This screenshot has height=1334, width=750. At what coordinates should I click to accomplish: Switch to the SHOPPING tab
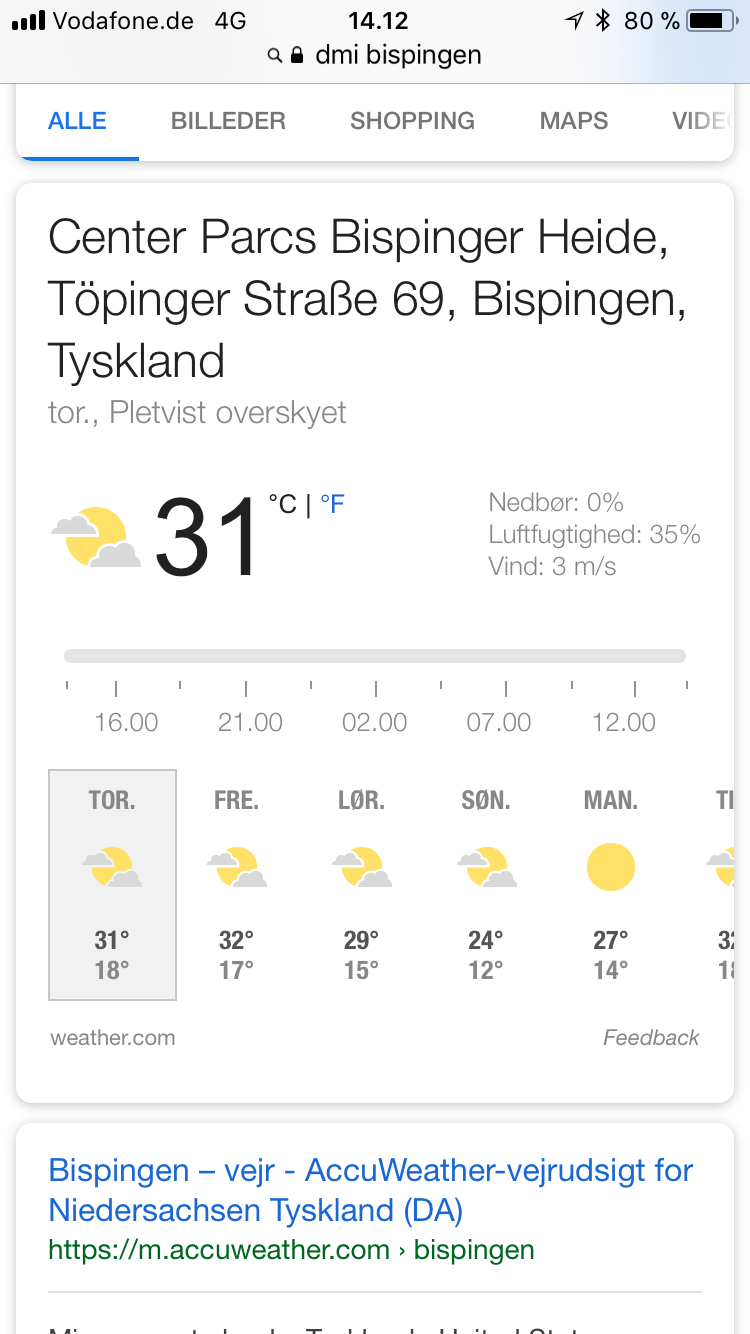[412, 120]
